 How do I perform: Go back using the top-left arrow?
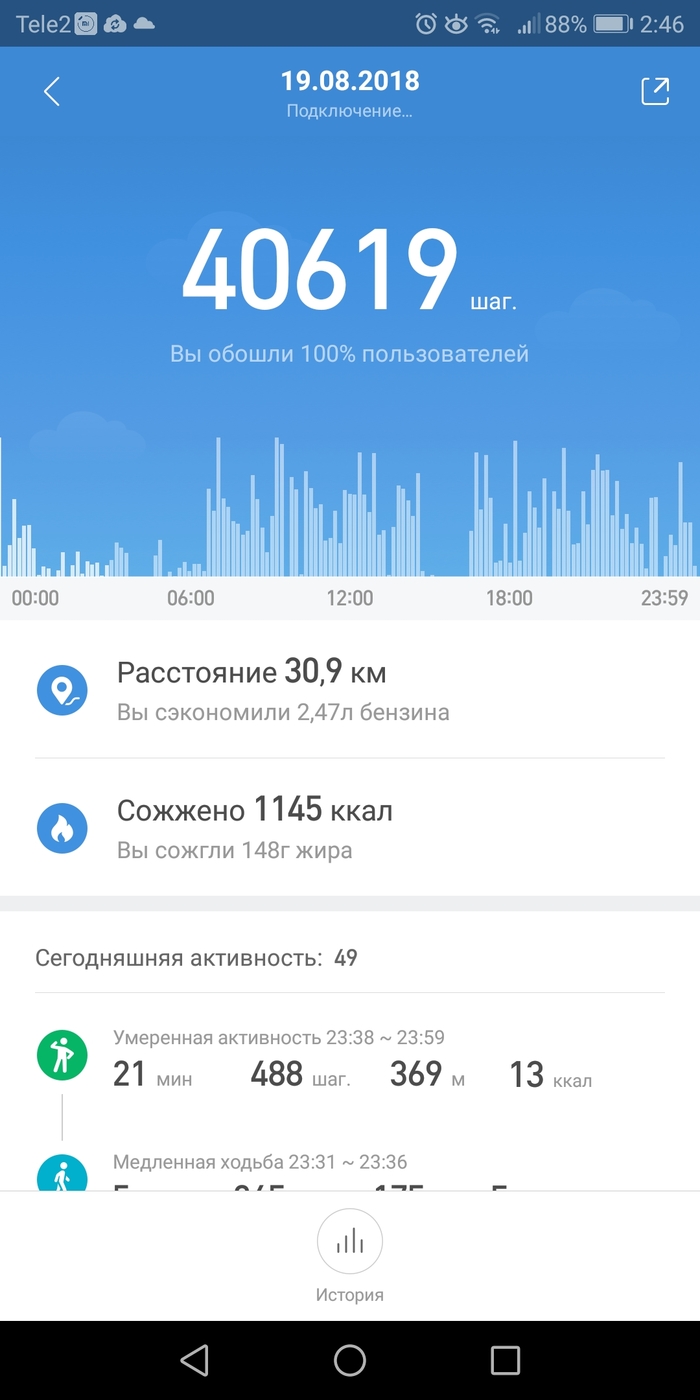[x=52, y=92]
